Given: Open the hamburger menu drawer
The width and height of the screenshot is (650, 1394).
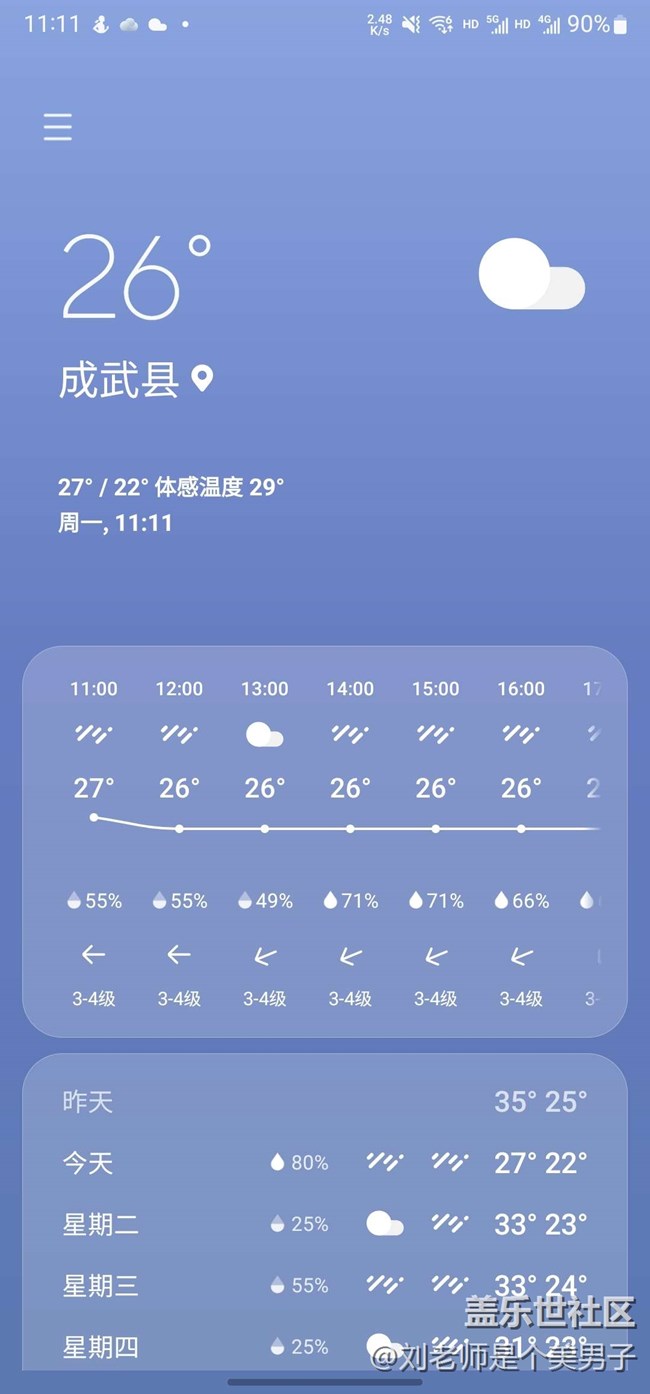Looking at the screenshot, I should pos(58,127).
